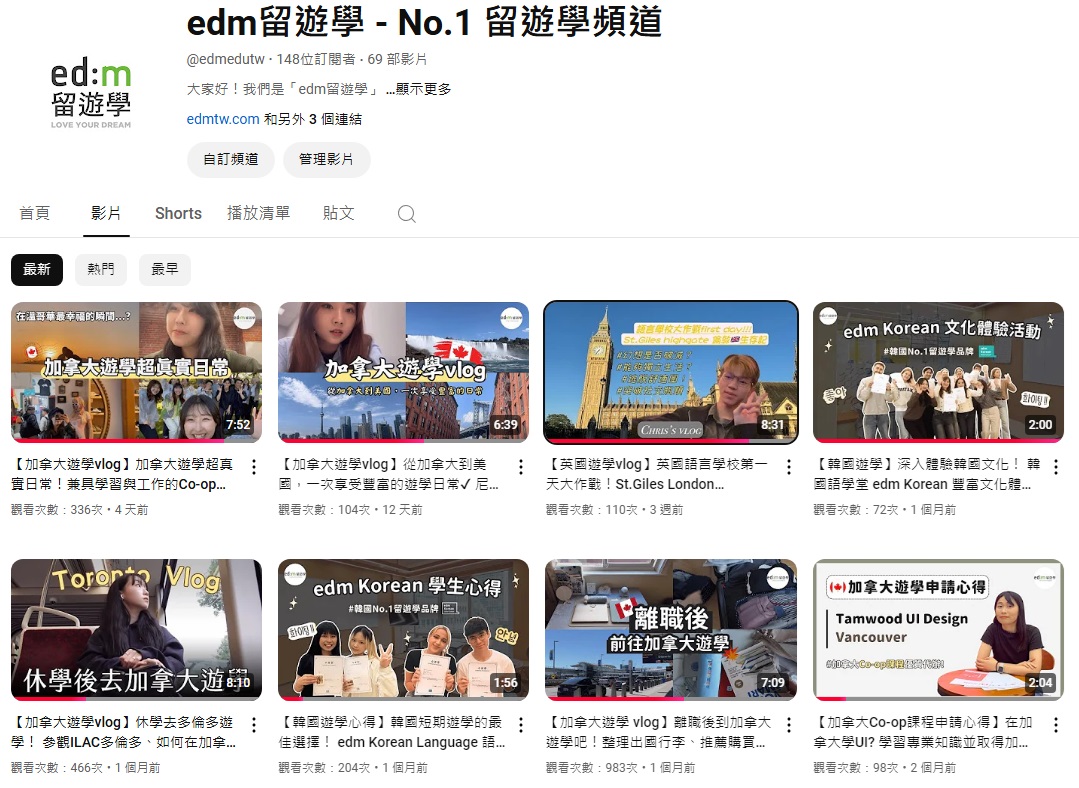Tap the 管理影片 button
The image size is (1079, 788).
pos(326,159)
